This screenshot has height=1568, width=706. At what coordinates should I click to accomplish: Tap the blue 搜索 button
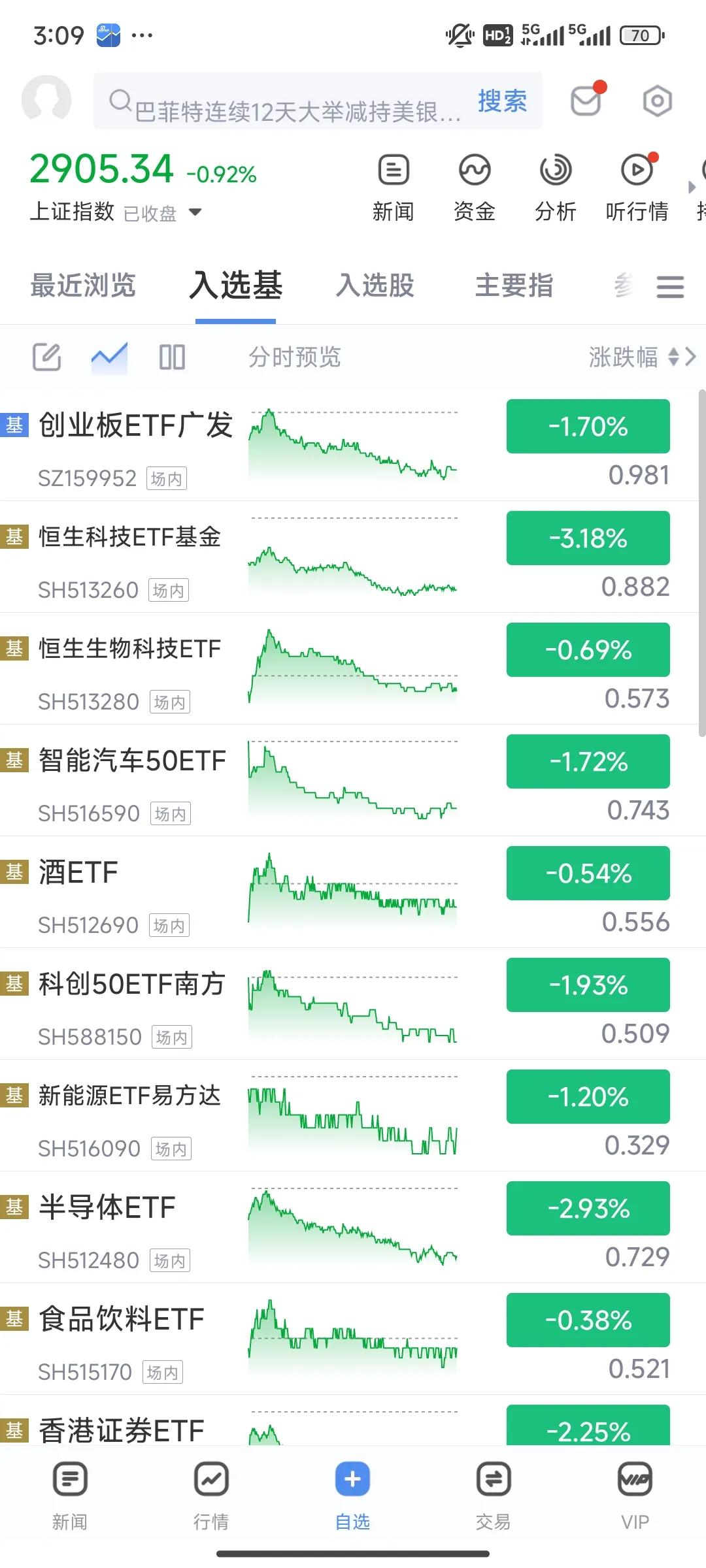[502, 101]
